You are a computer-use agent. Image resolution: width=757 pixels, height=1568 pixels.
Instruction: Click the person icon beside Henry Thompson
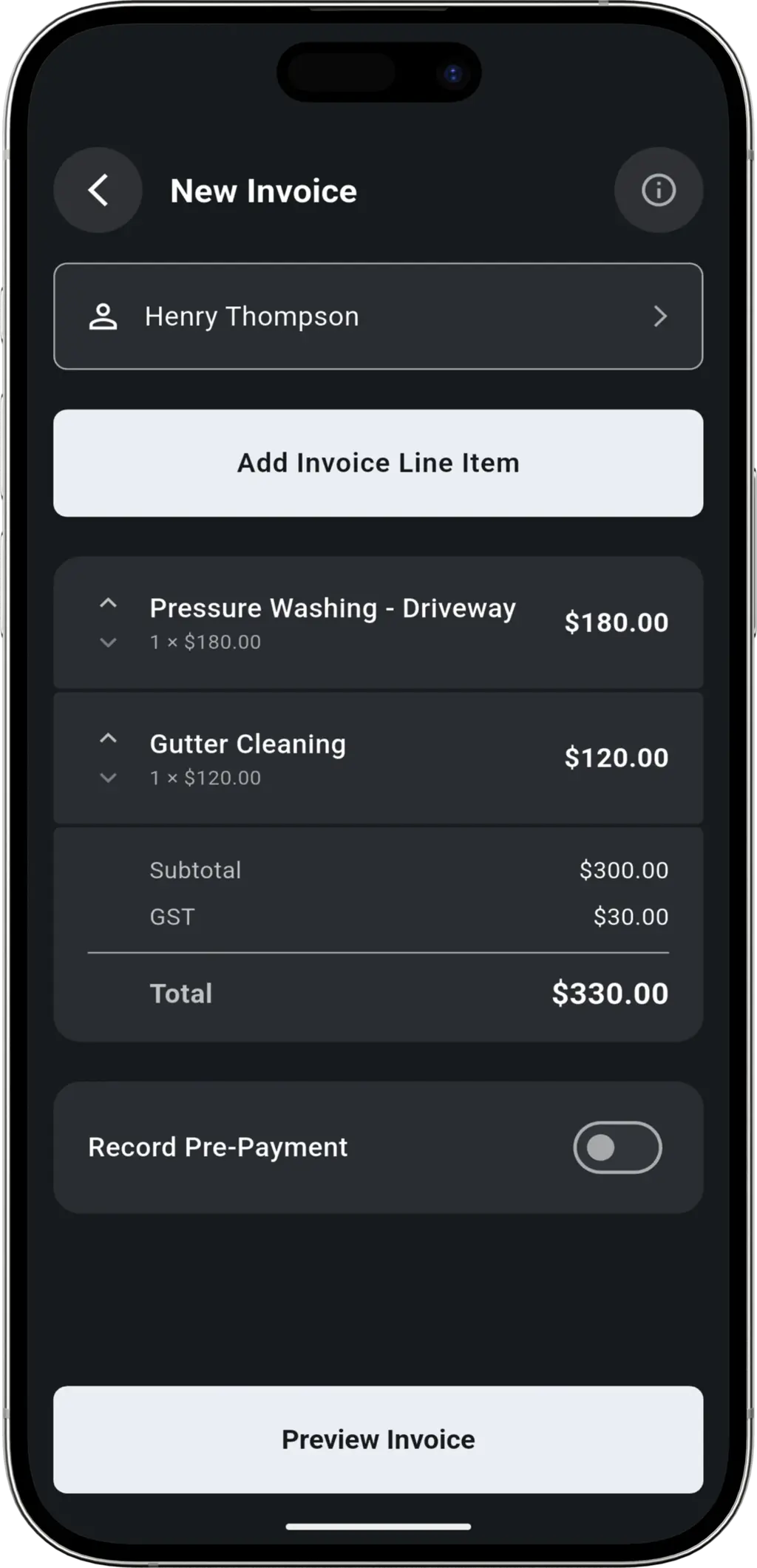tap(103, 316)
